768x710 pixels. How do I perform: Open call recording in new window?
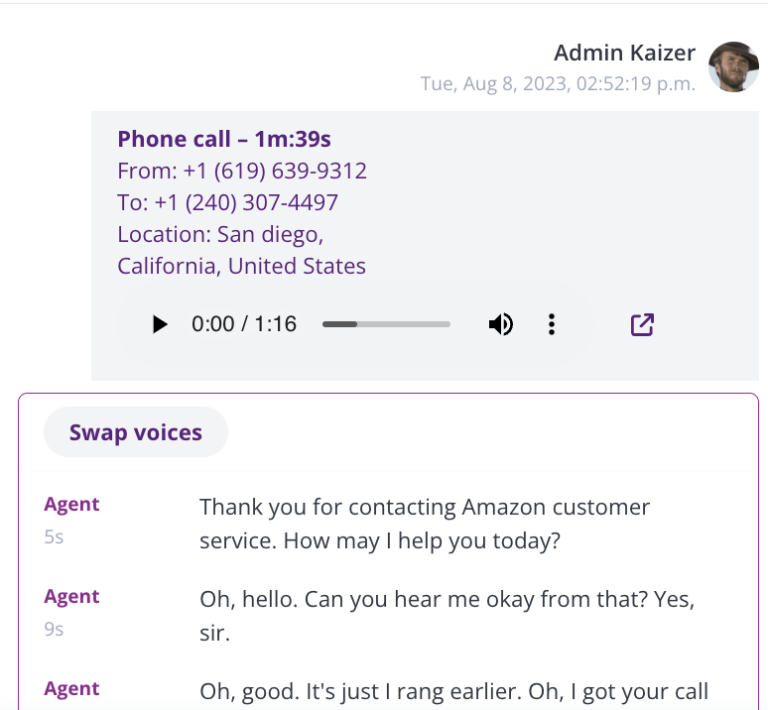click(x=642, y=324)
